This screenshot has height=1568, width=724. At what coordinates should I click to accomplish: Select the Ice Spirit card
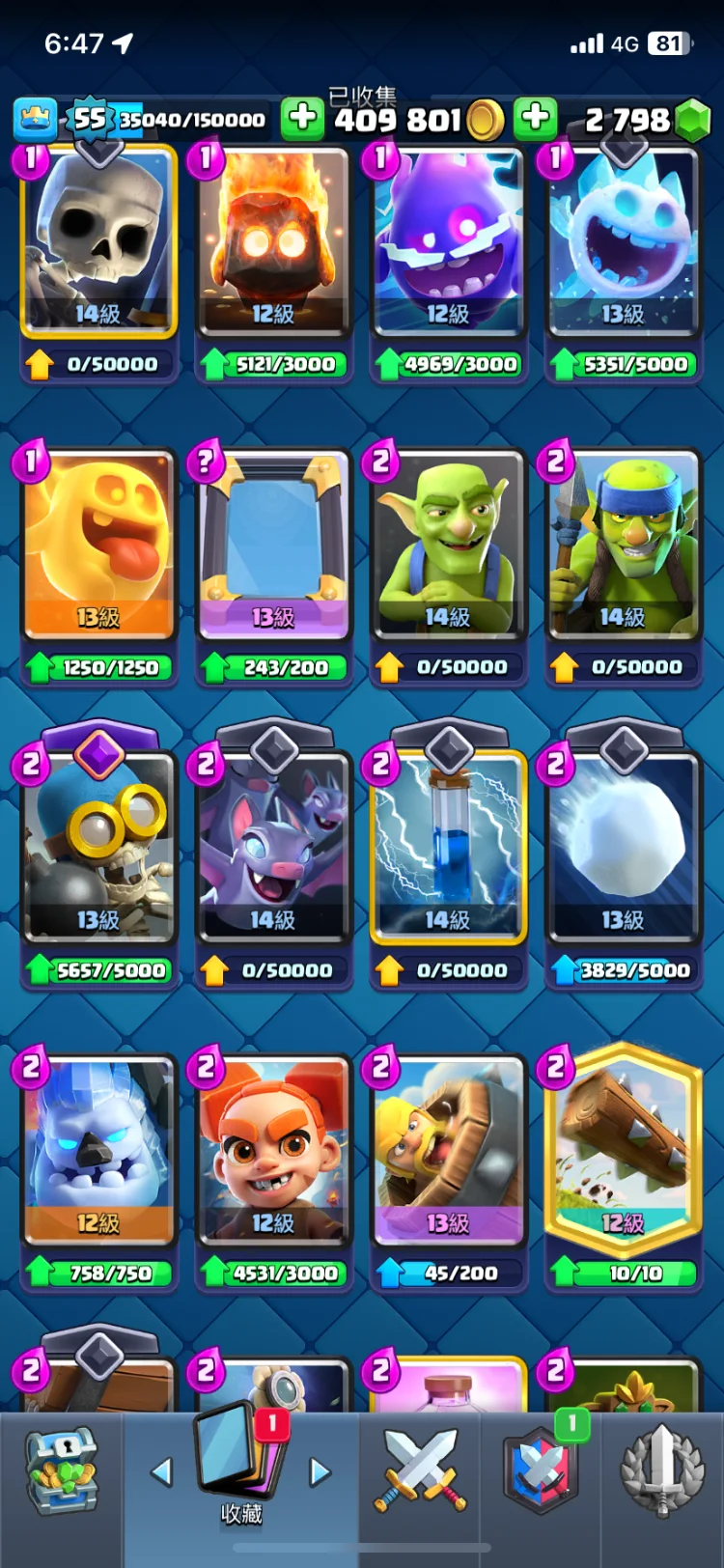click(x=623, y=241)
